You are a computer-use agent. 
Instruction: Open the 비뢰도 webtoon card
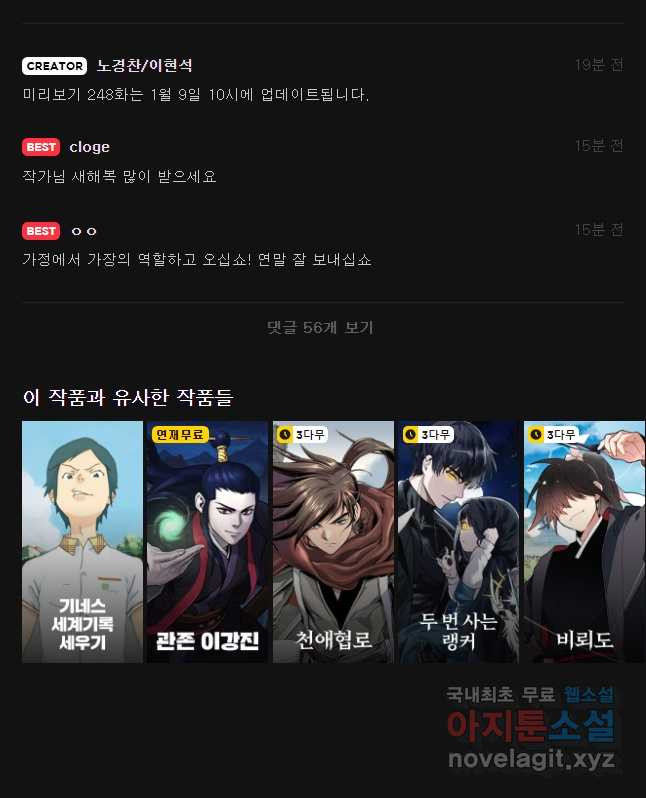click(x=584, y=541)
